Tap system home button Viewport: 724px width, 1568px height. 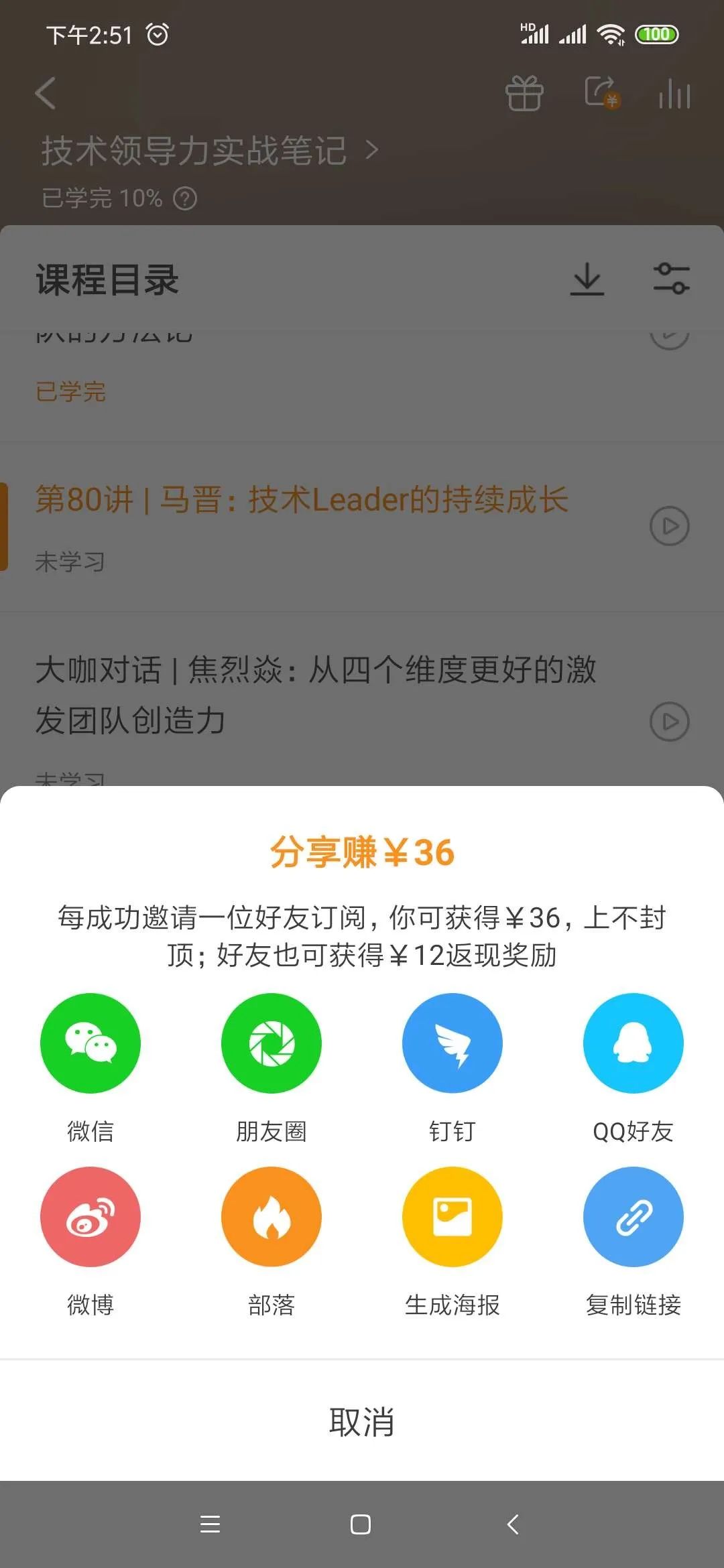pyautogui.click(x=361, y=1524)
